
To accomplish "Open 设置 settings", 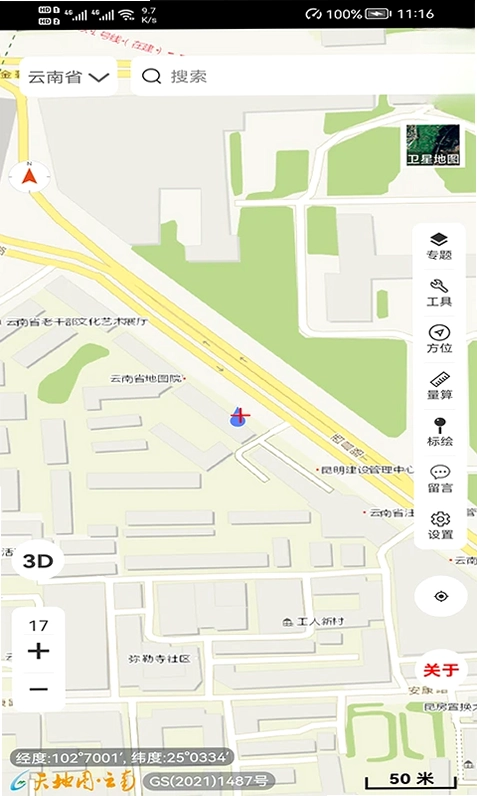I will tap(439, 526).
